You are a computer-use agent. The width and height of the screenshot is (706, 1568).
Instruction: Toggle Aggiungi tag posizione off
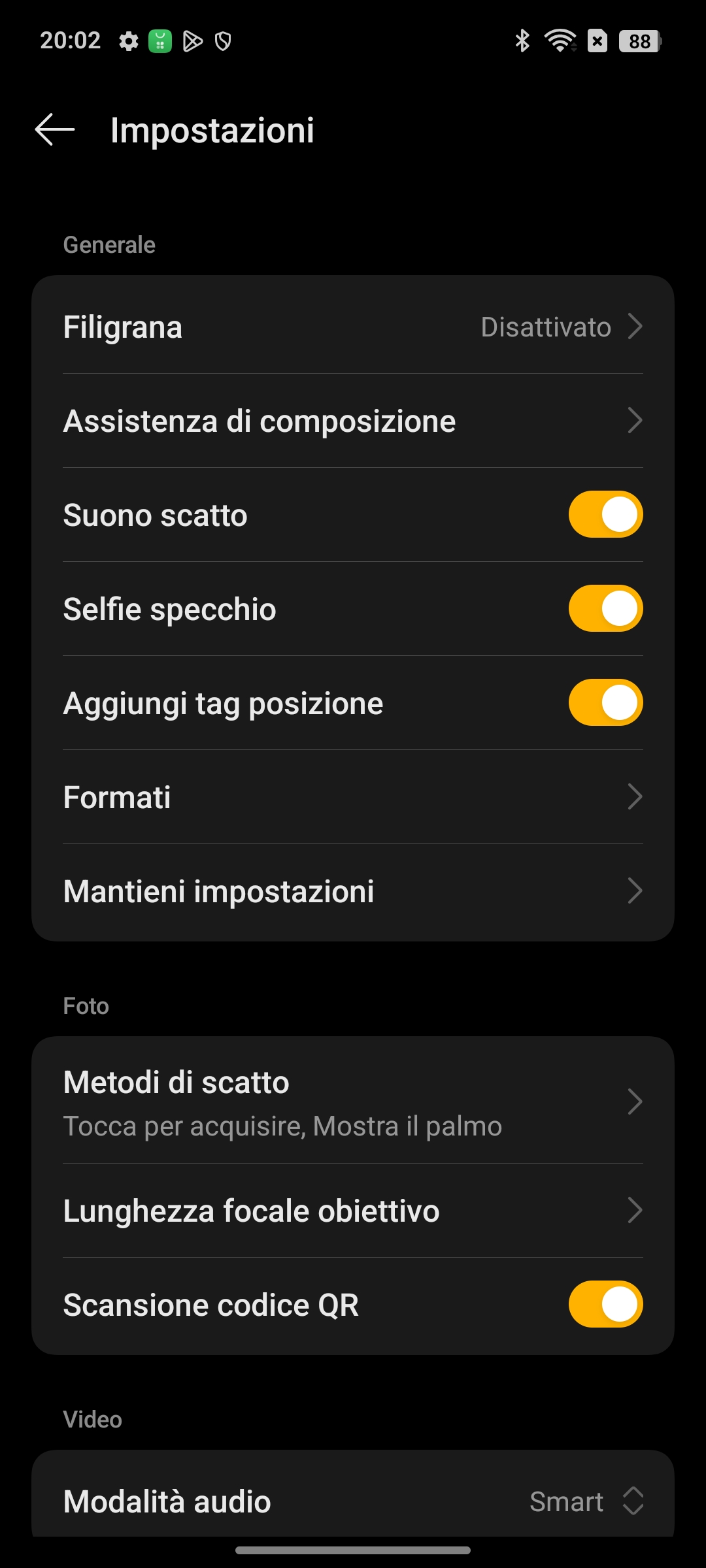(605, 702)
